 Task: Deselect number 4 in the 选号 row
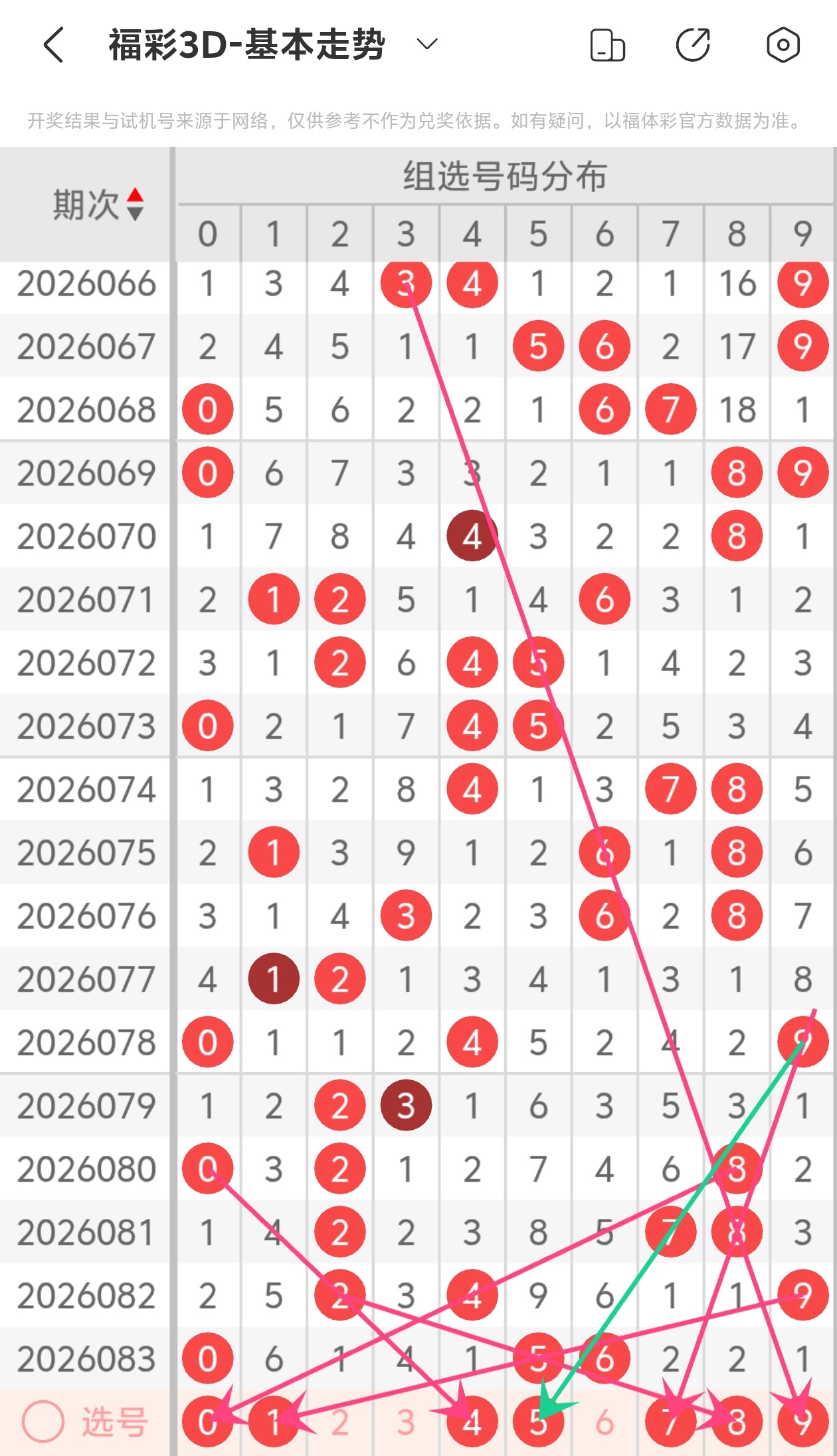[x=472, y=1422]
